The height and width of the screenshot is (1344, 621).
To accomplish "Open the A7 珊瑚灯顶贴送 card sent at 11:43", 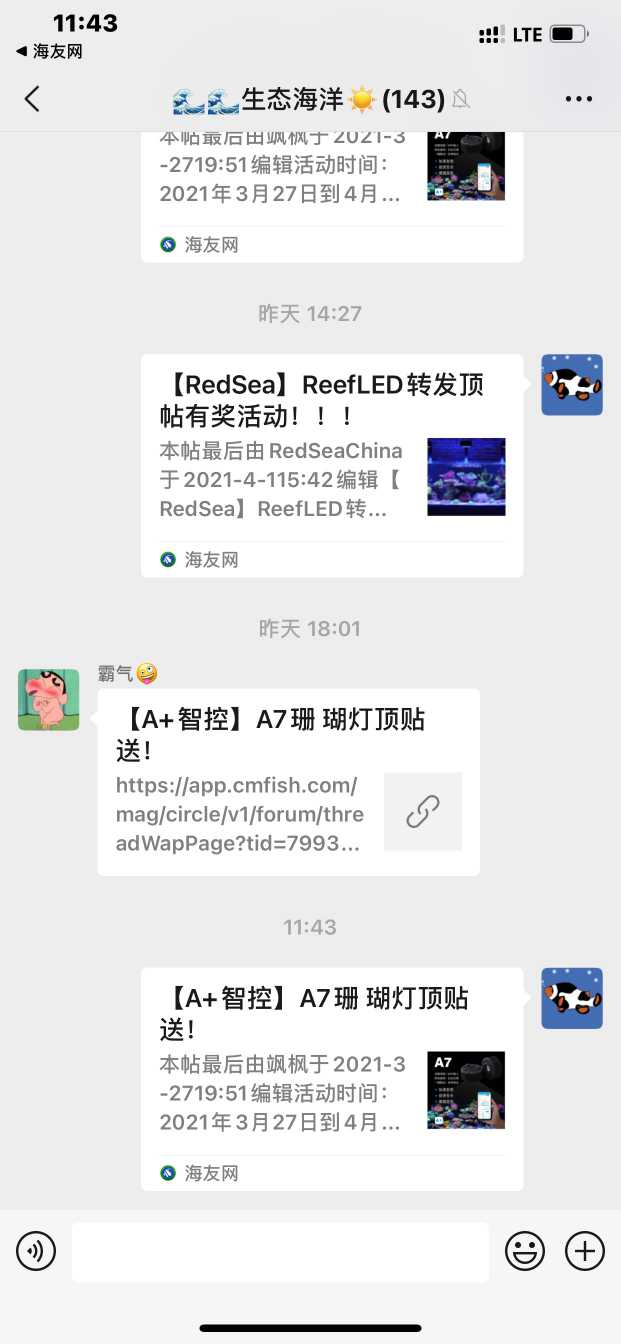I will pyautogui.click(x=331, y=1078).
